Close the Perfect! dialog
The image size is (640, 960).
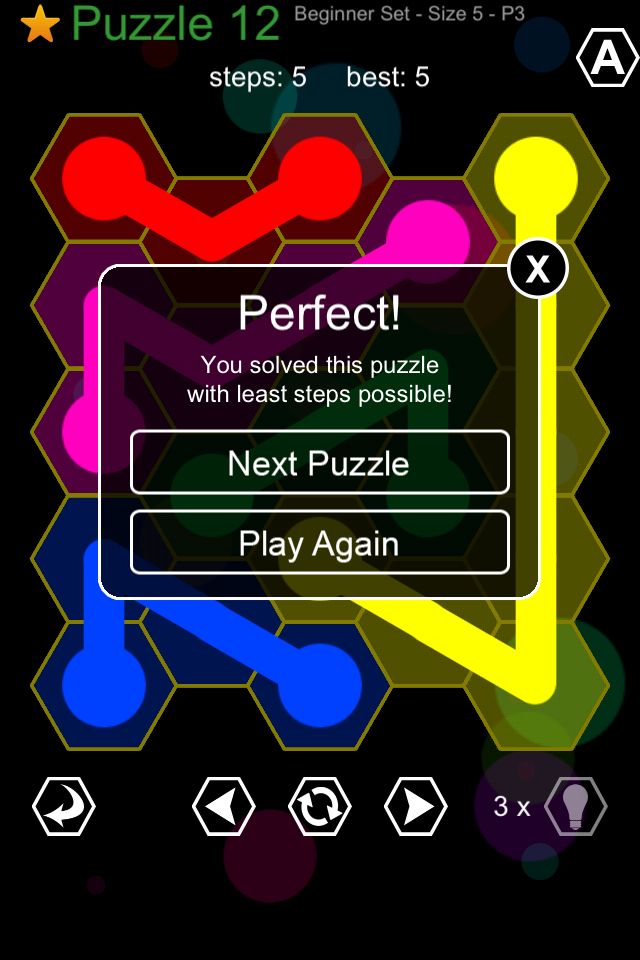tap(538, 268)
